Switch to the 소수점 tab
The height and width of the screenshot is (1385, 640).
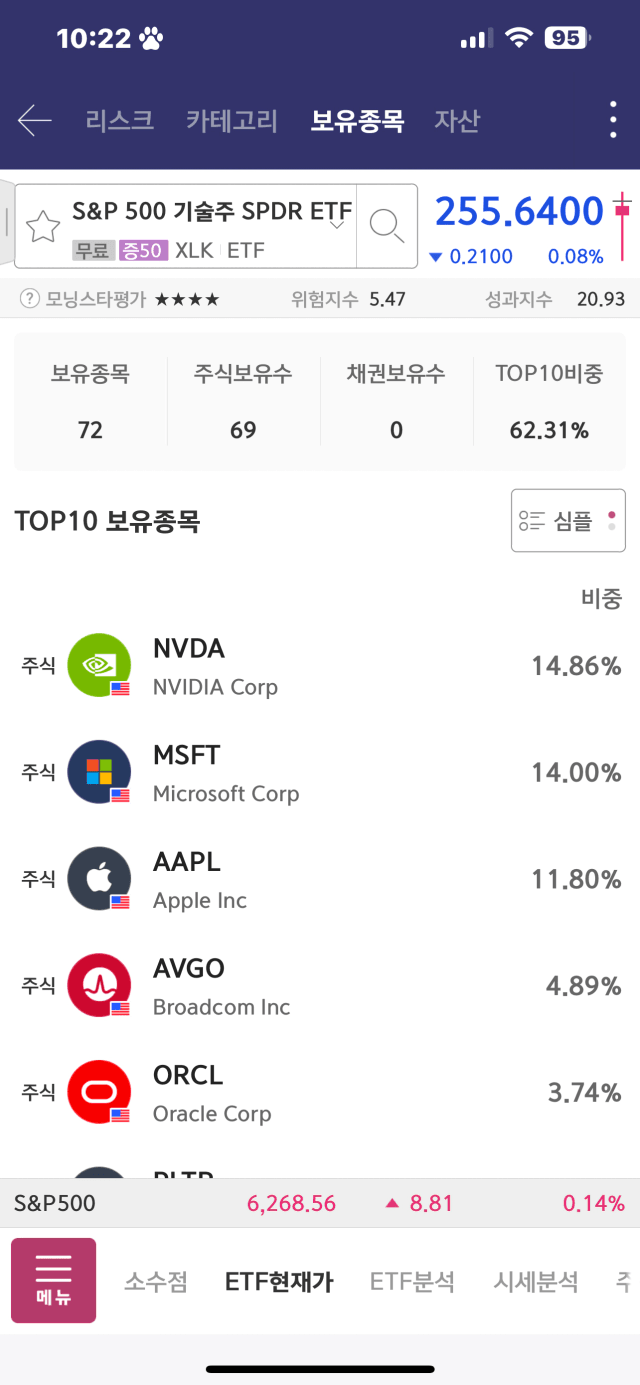click(156, 1281)
